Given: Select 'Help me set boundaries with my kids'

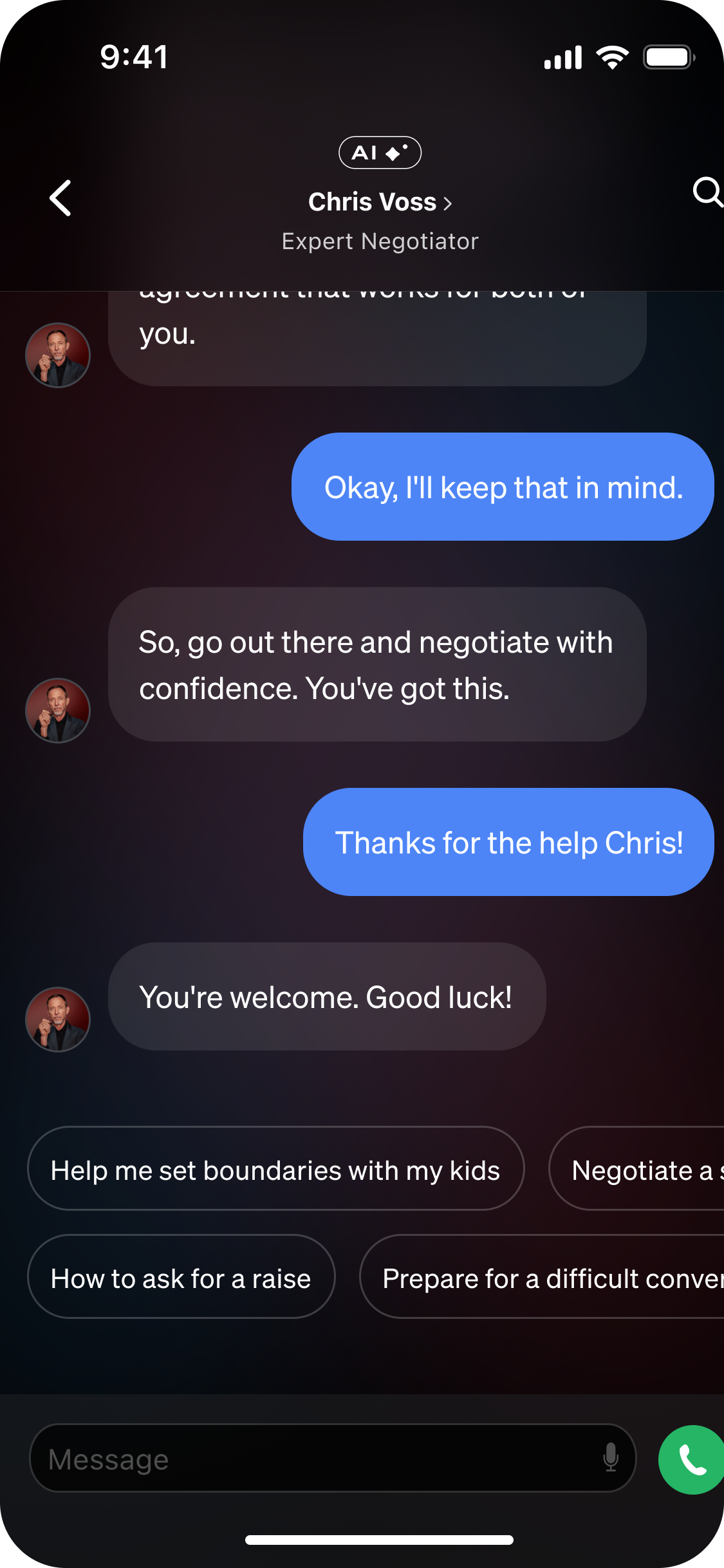Looking at the screenshot, I should (x=275, y=1170).
